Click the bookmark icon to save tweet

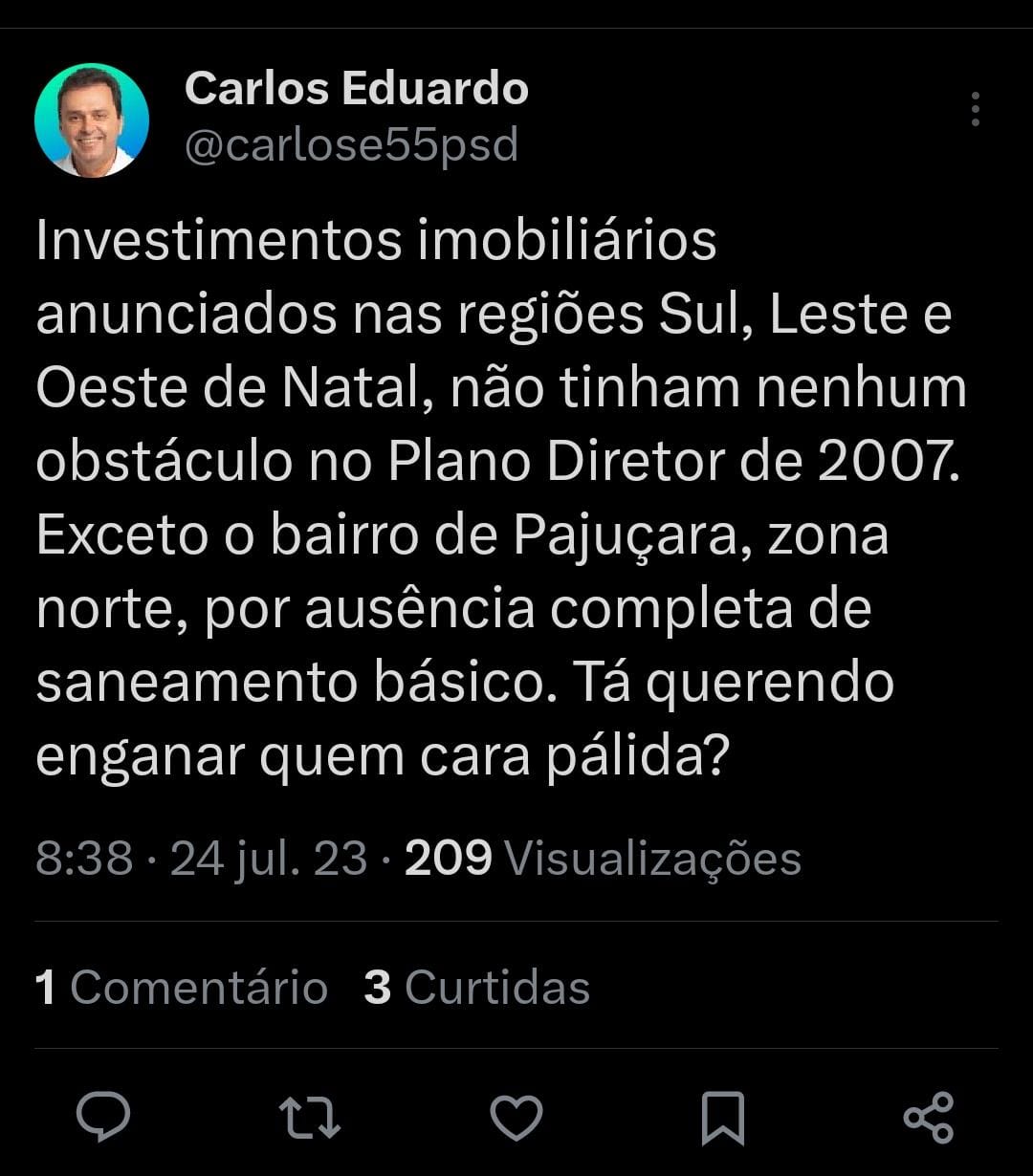click(722, 1114)
